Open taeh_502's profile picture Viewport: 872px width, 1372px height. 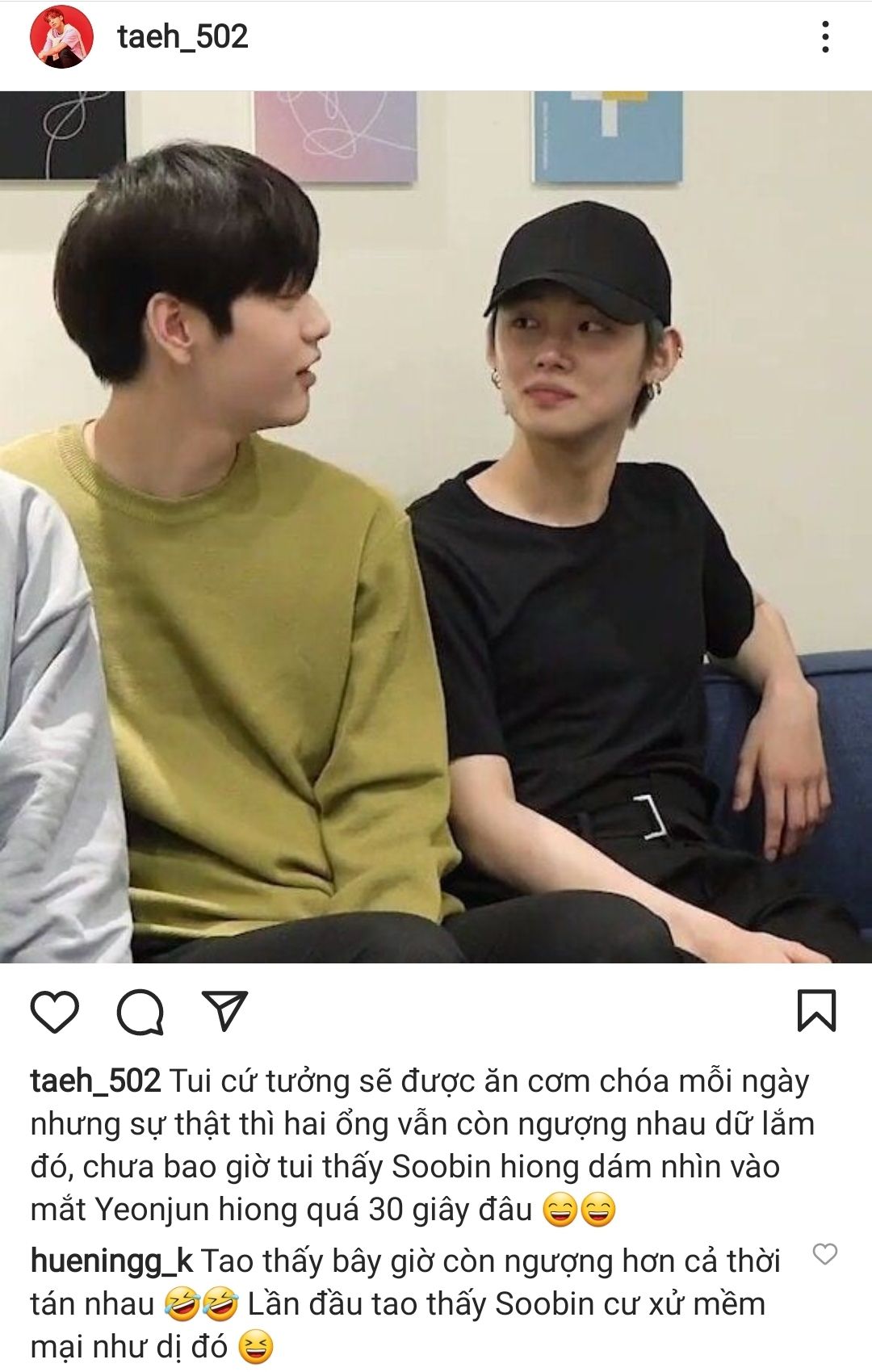tap(61, 37)
